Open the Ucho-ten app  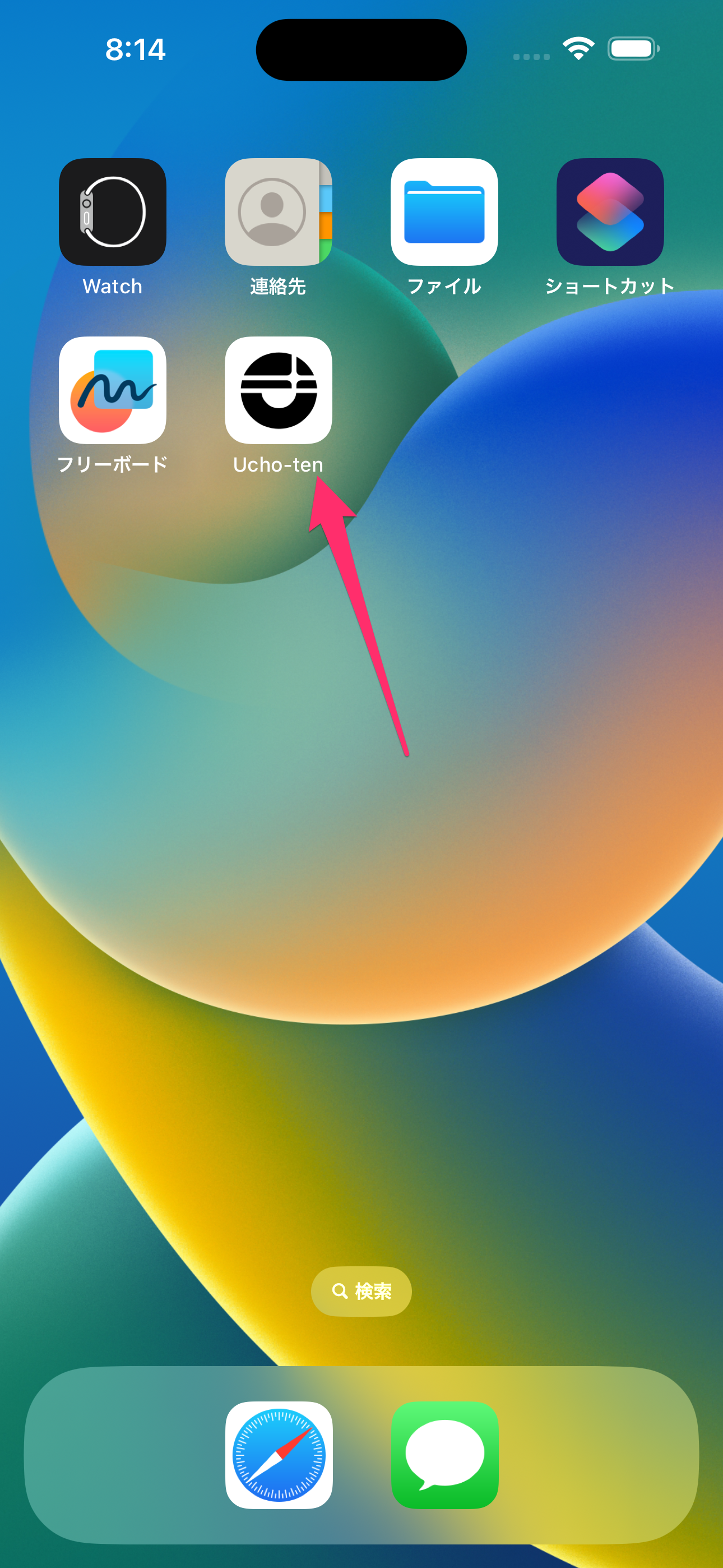pyautogui.click(x=278, y=390)
